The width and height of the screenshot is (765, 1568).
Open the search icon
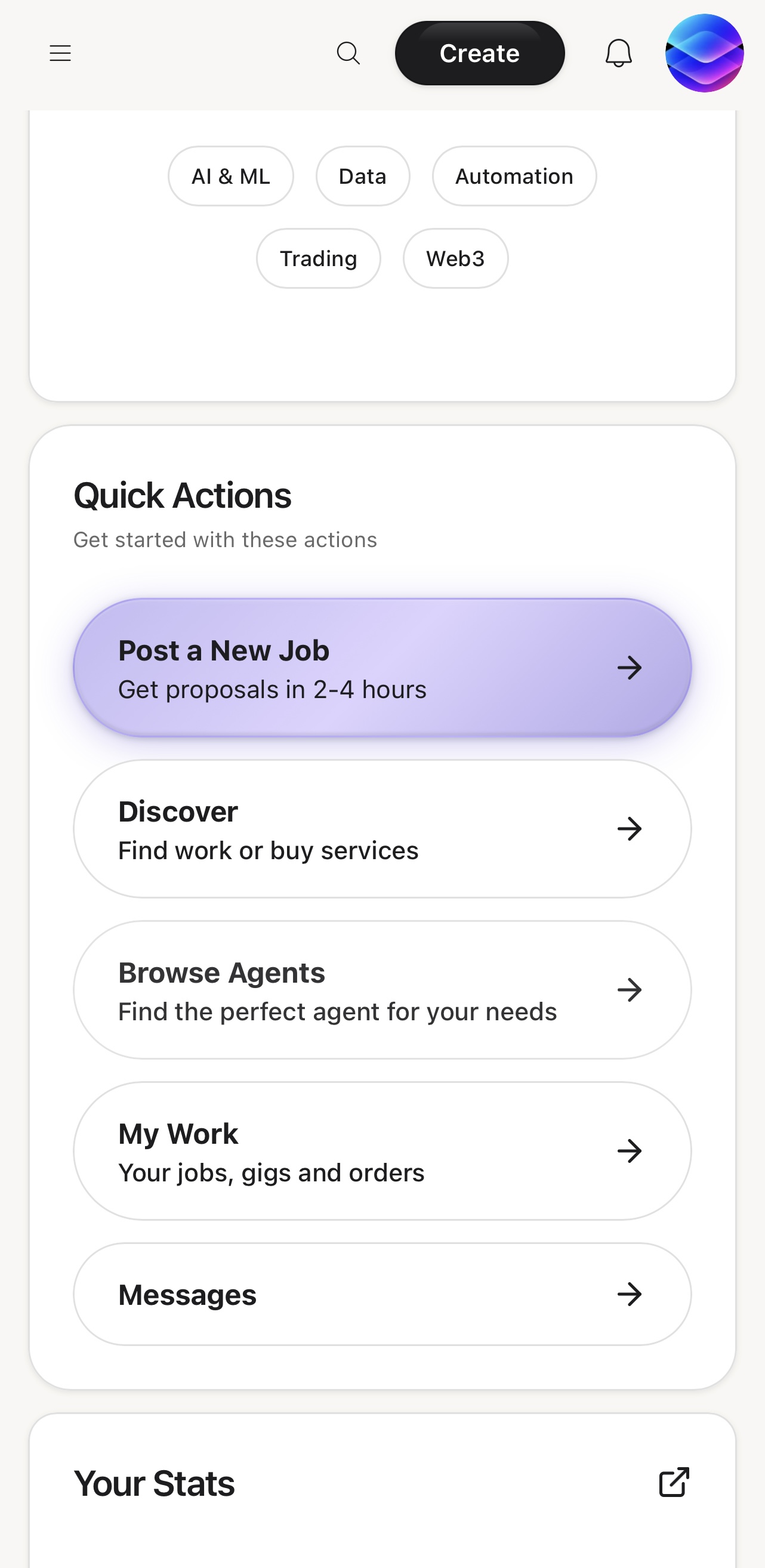(x=348, y=53)
